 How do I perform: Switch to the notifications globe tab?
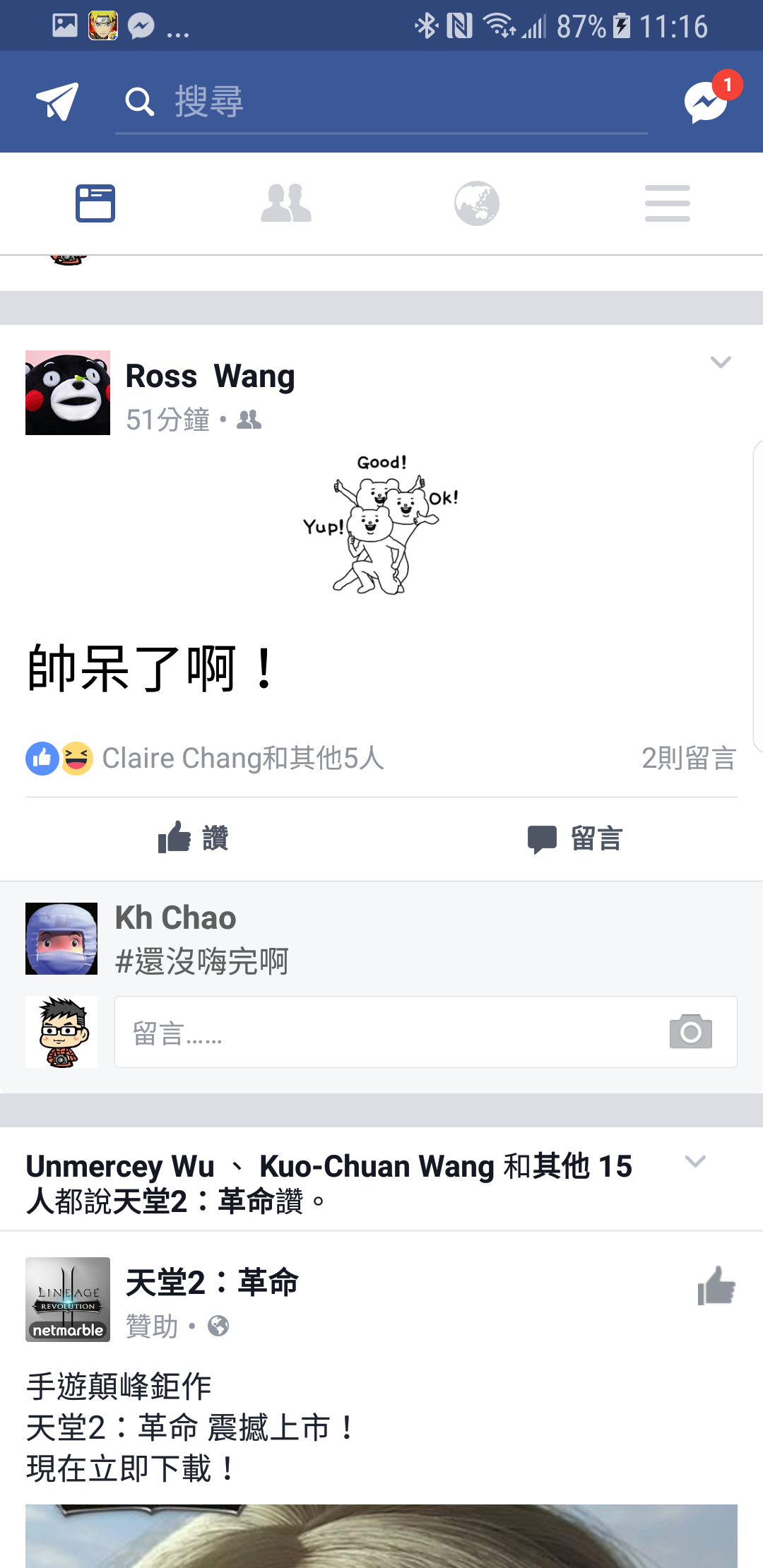pos(477,203)
